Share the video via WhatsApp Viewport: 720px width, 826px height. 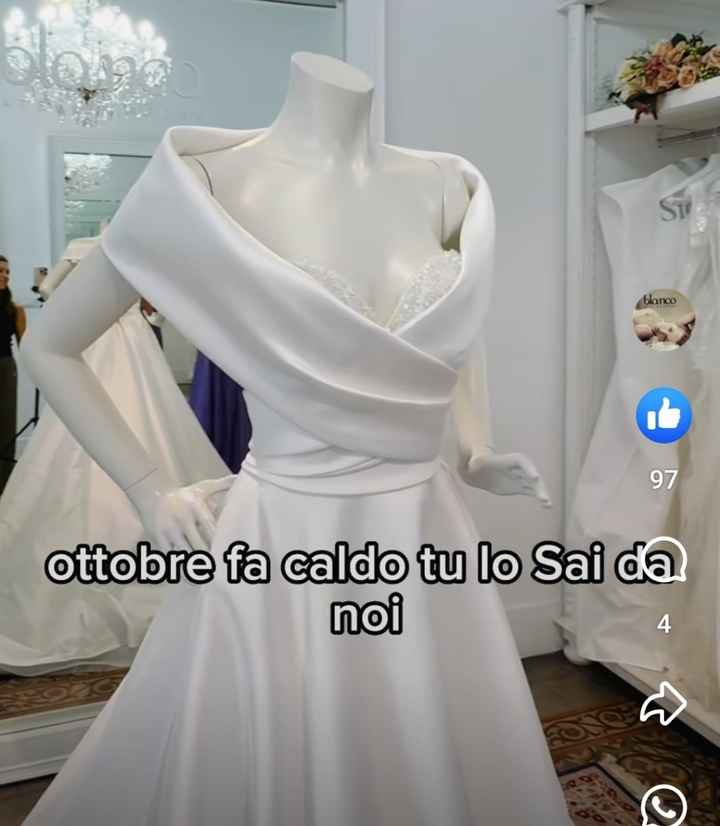[665, 805]
